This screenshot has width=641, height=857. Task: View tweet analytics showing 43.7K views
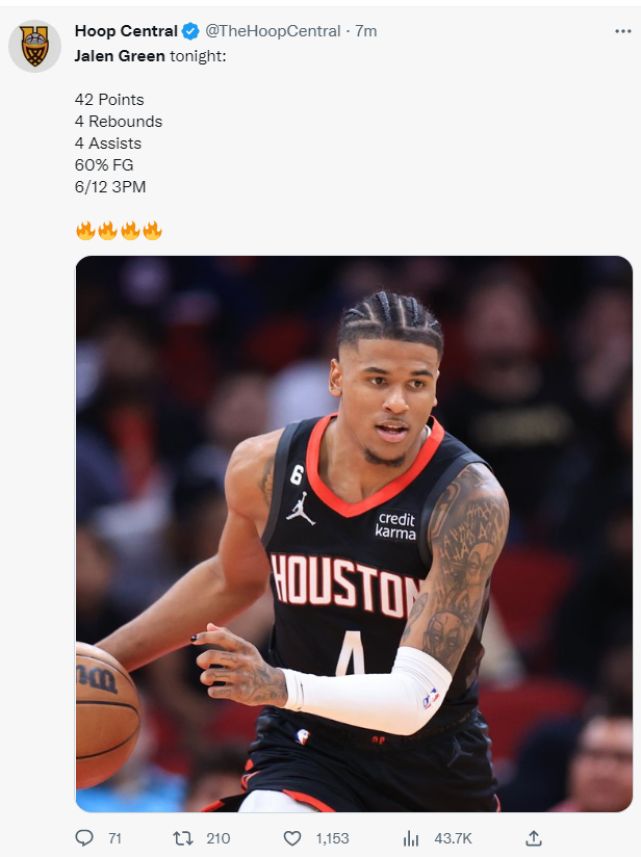[x=411, y=838]
